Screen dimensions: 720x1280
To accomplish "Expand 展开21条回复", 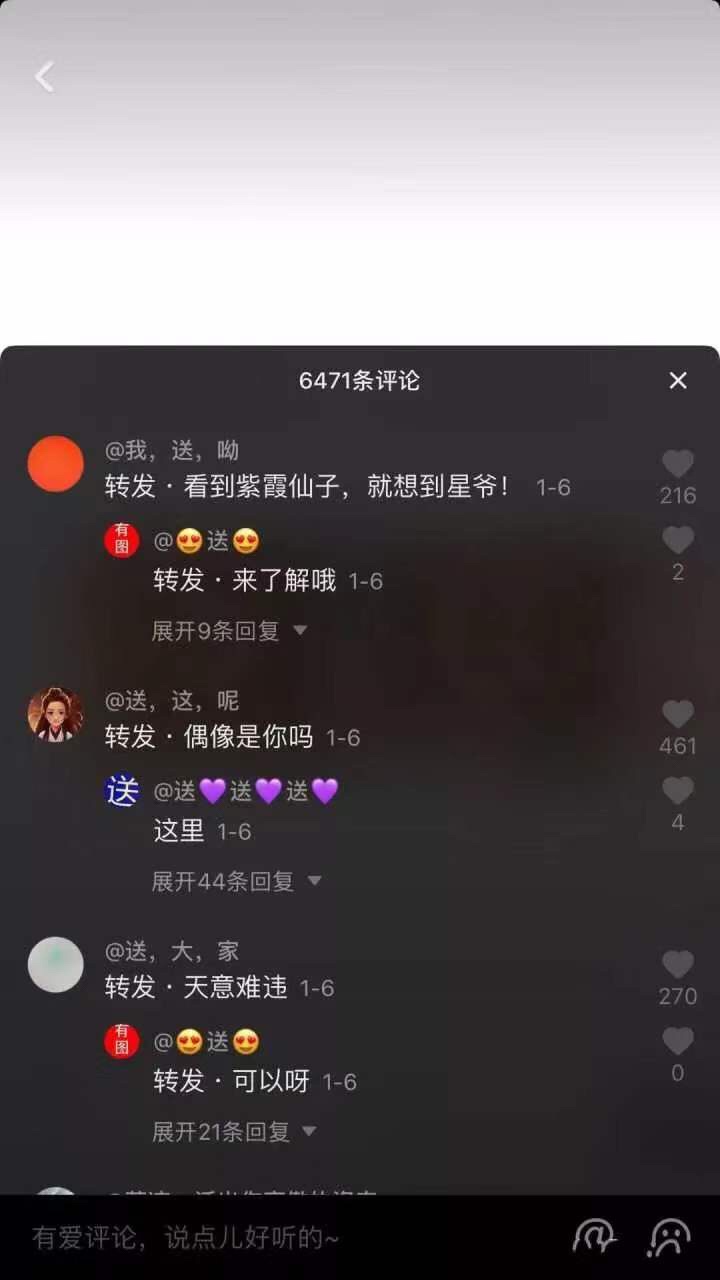I will 234,1131.
